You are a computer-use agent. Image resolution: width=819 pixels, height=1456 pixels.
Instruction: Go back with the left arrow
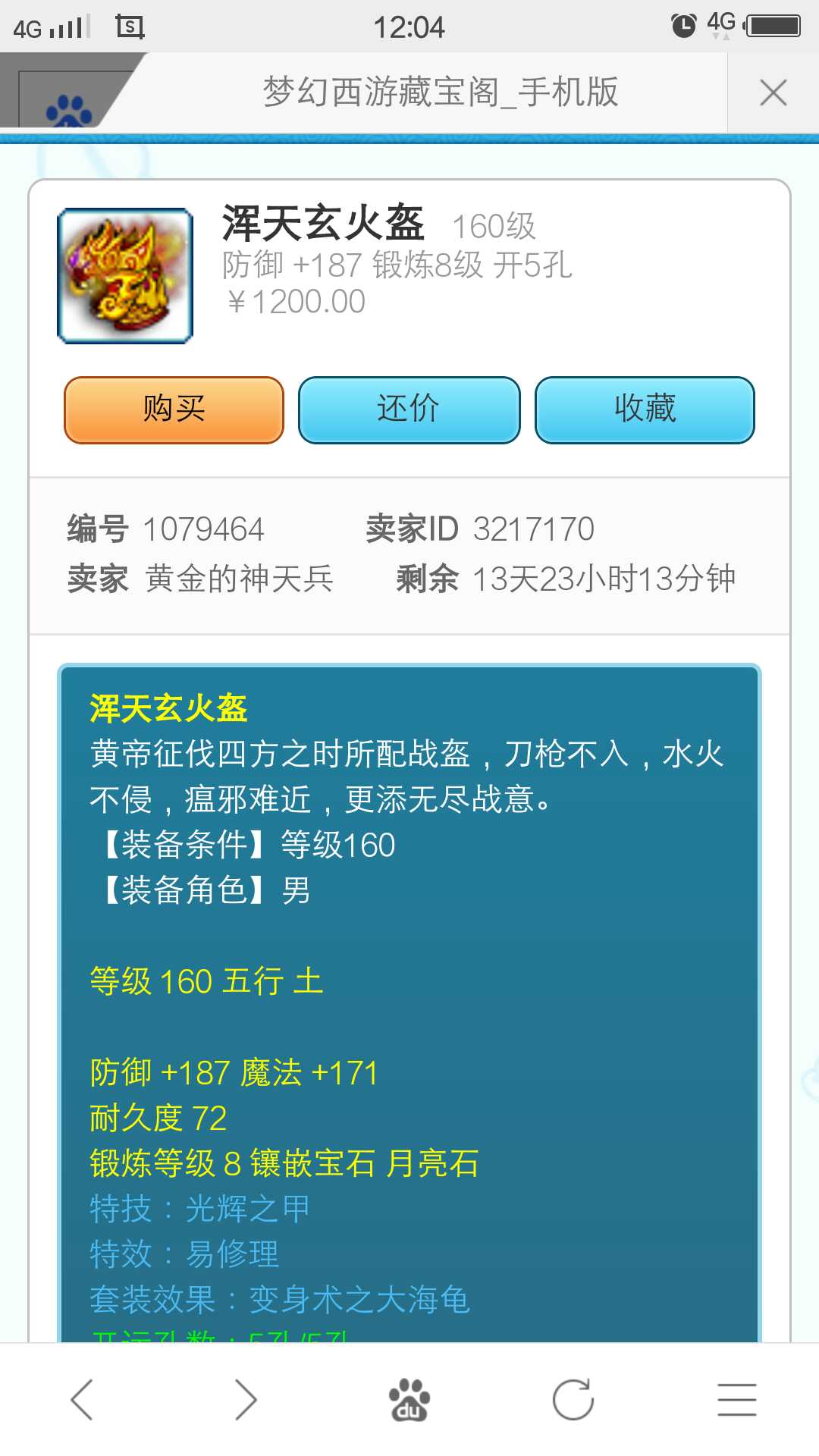[x=82, y=1399]
